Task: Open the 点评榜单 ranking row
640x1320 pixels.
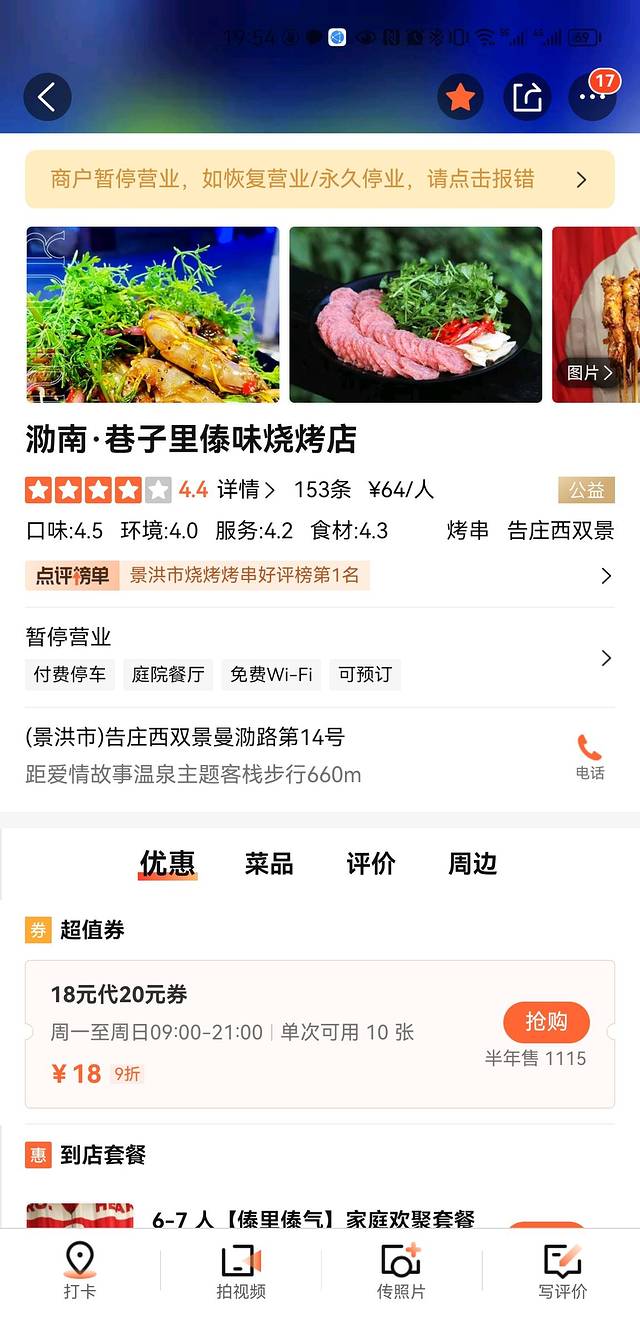Action: pyautogui.click(x=320, y=576)
